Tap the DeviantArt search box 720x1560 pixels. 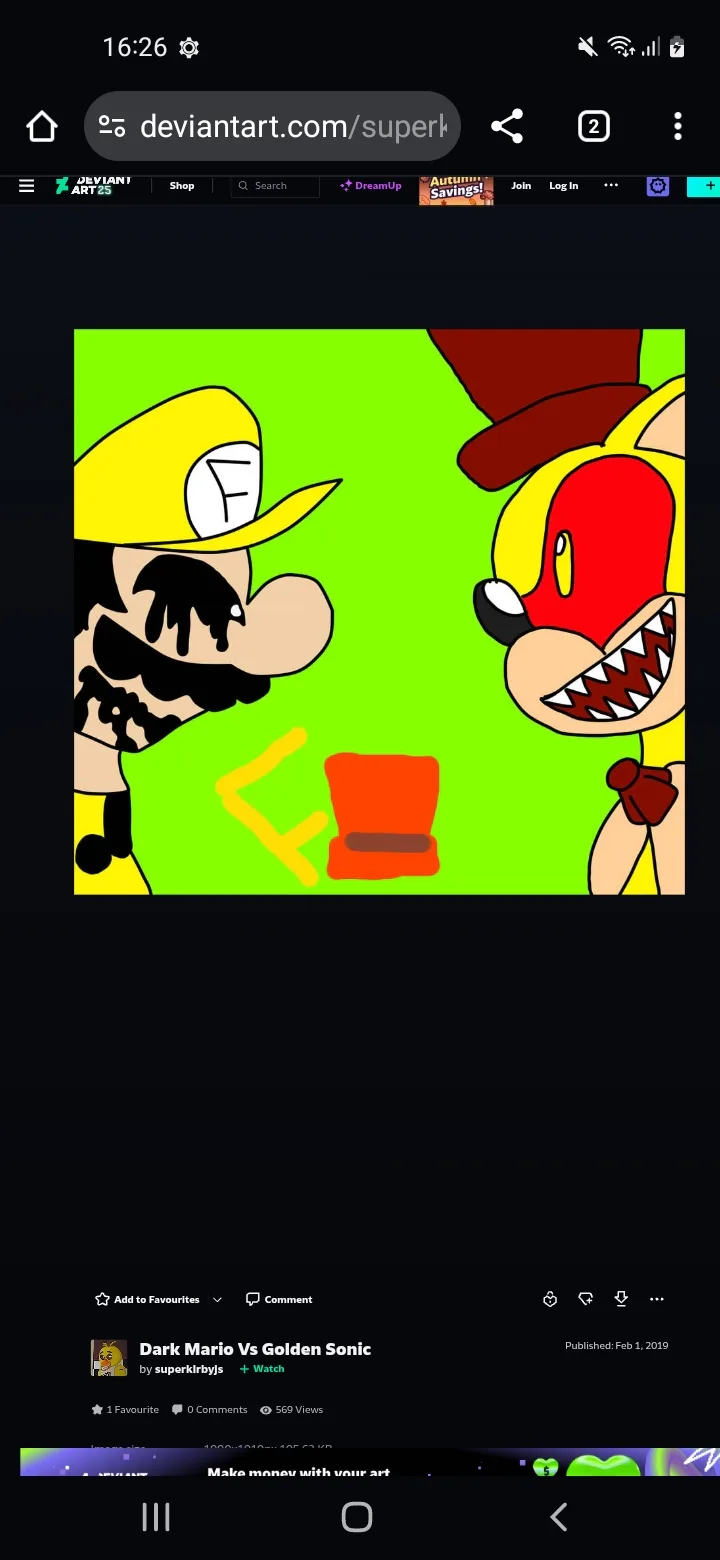point(275,186)
